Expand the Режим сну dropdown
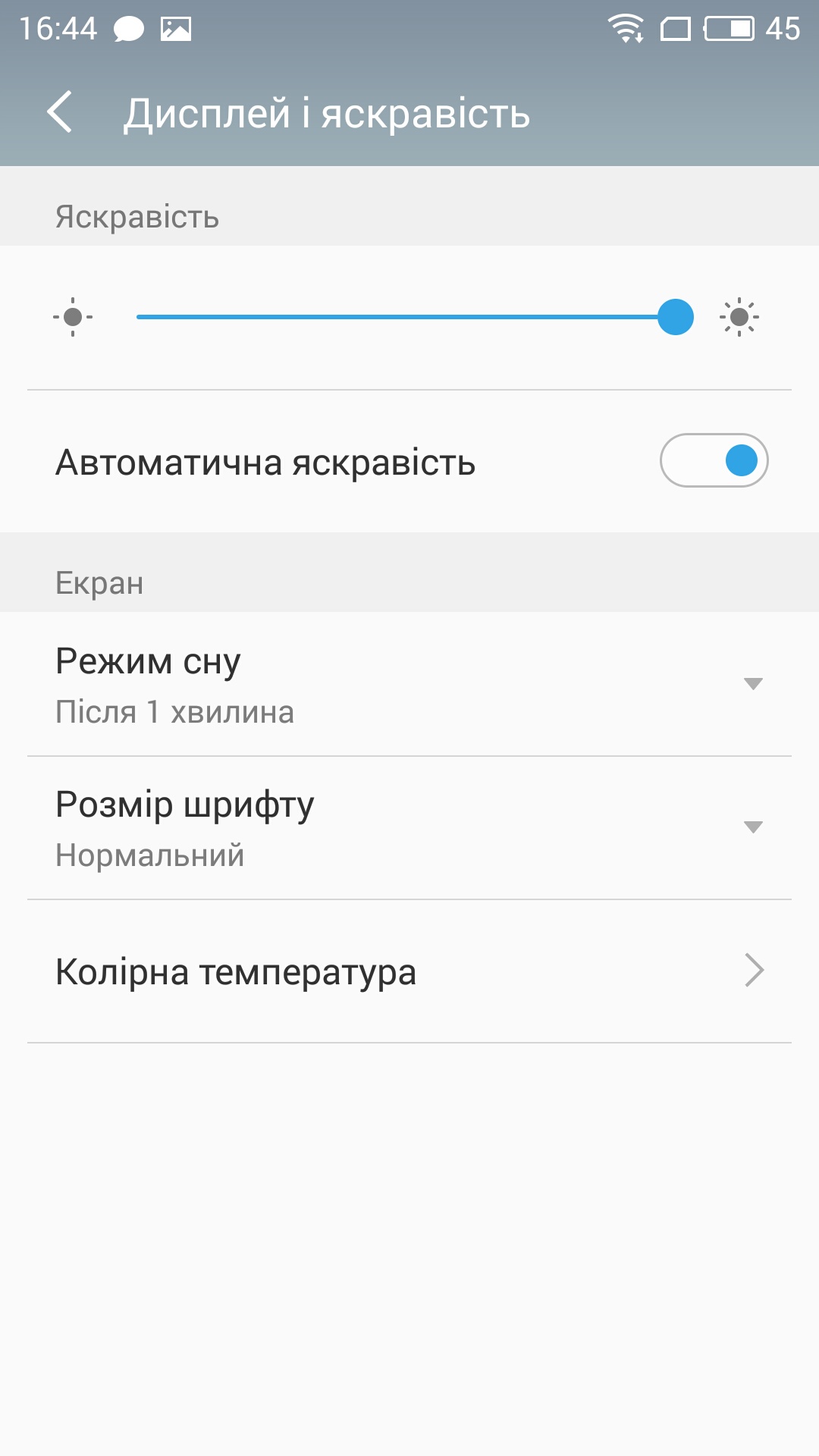Viewport: 819px width, 1456px height. [409, 684]
